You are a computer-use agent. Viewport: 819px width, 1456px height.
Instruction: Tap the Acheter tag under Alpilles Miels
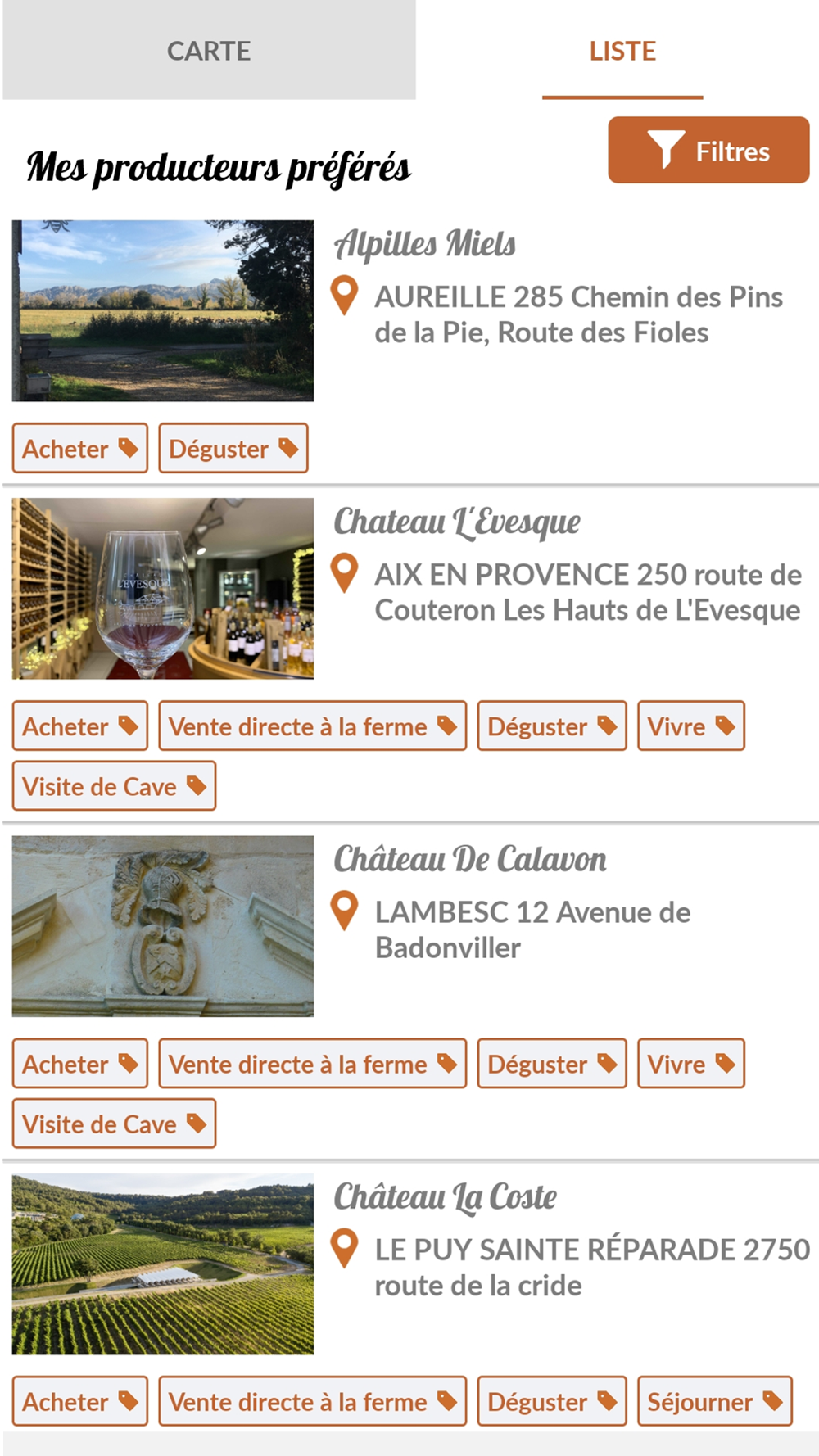tap(79, 449)
